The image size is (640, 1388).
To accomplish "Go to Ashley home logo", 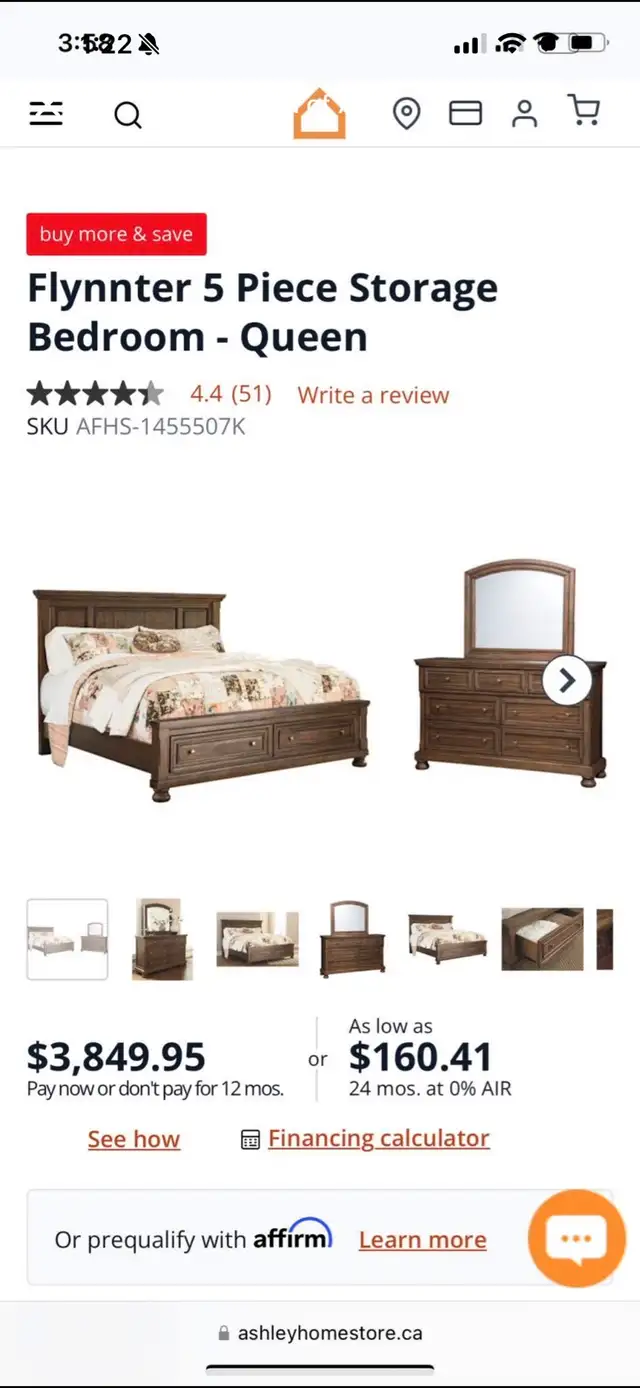I will tap(319, 113).
